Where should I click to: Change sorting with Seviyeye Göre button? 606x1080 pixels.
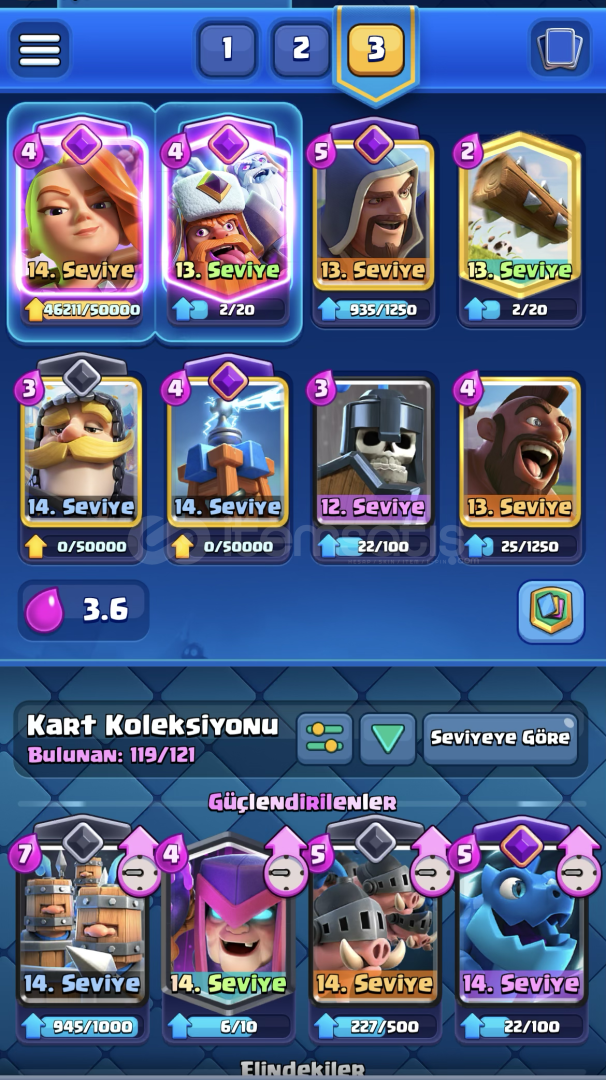point(500,739)
